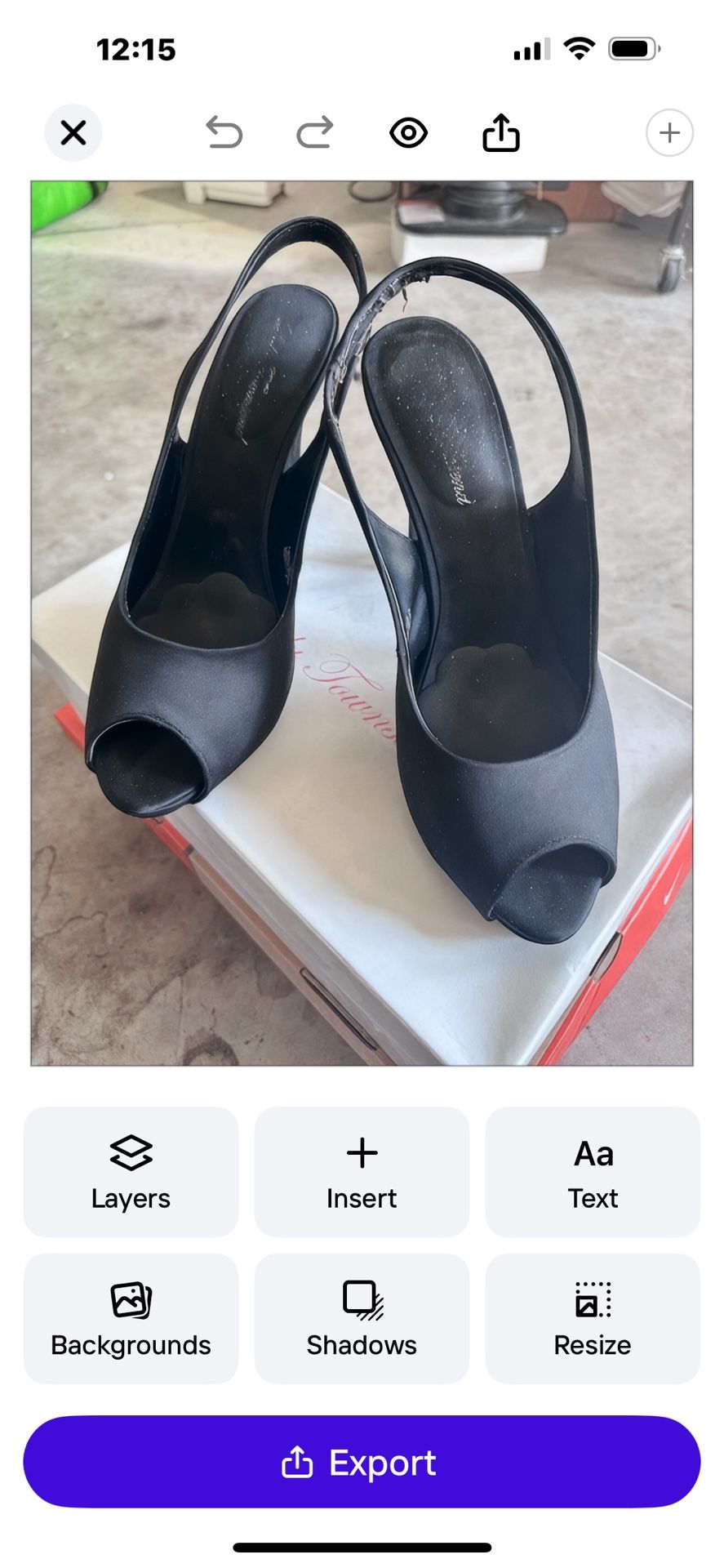Tap the Insert plus icon
This screenshot has height=1568, width=724.
point(362,1153)
